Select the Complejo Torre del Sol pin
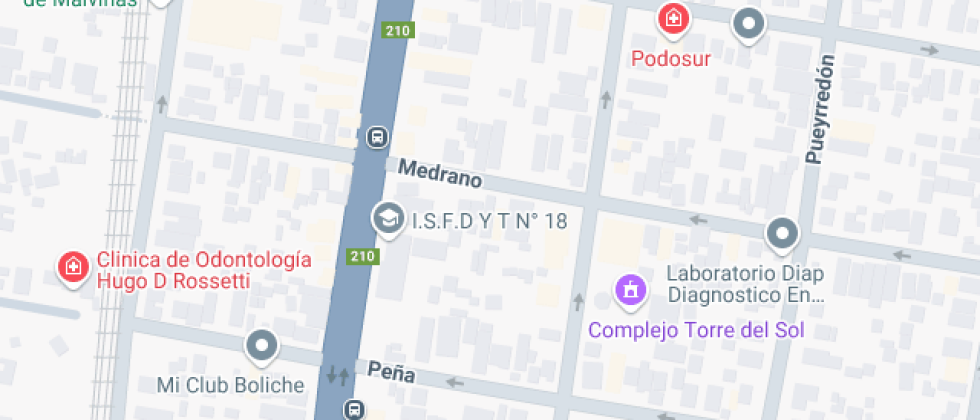 pos(631,291)
